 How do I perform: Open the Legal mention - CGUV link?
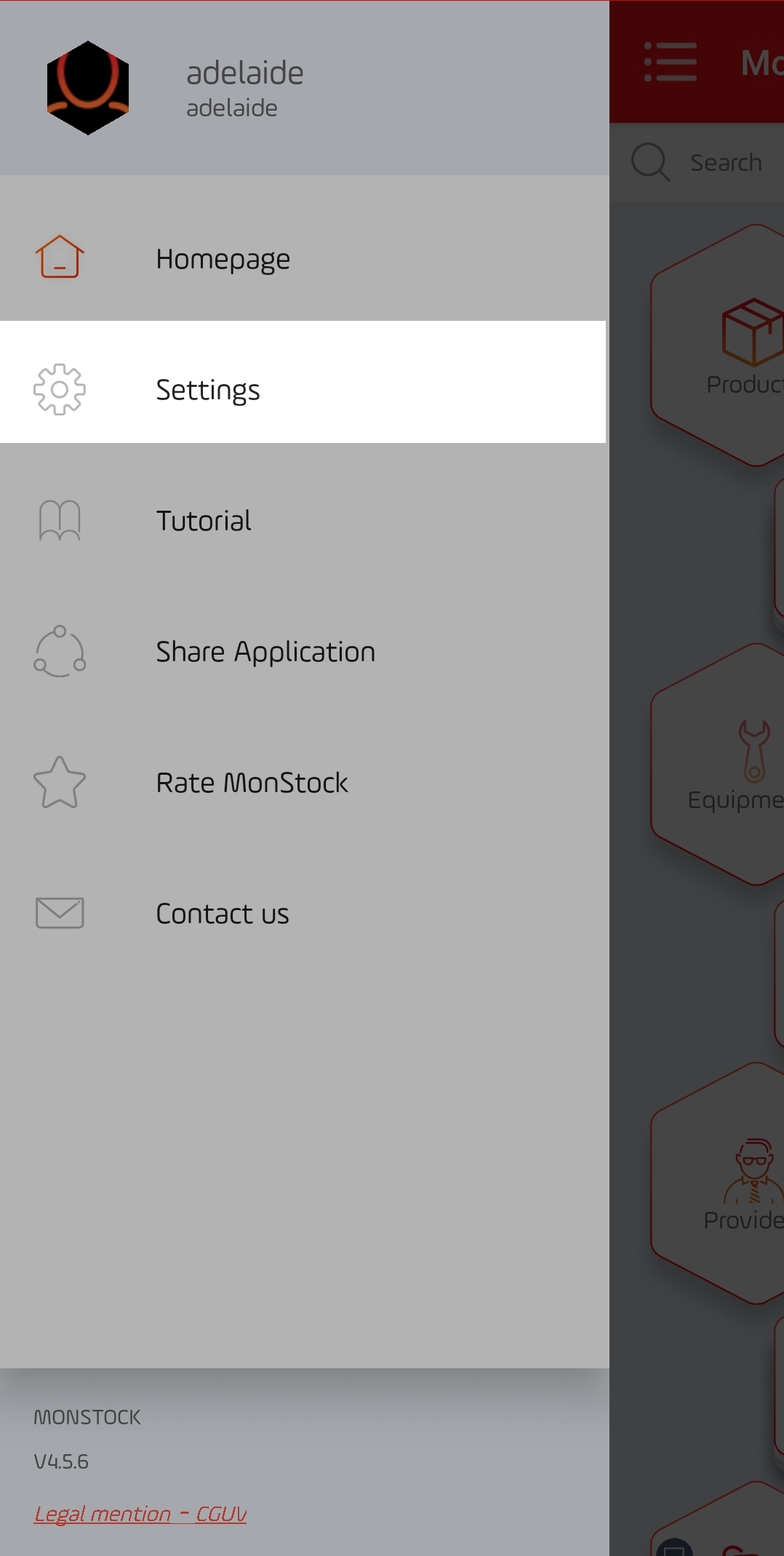(140, 1514)
